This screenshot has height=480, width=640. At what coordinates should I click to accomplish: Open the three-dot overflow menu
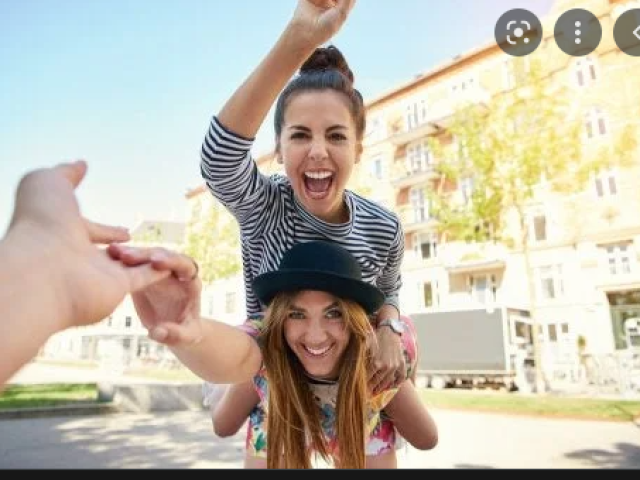(578, 32)
